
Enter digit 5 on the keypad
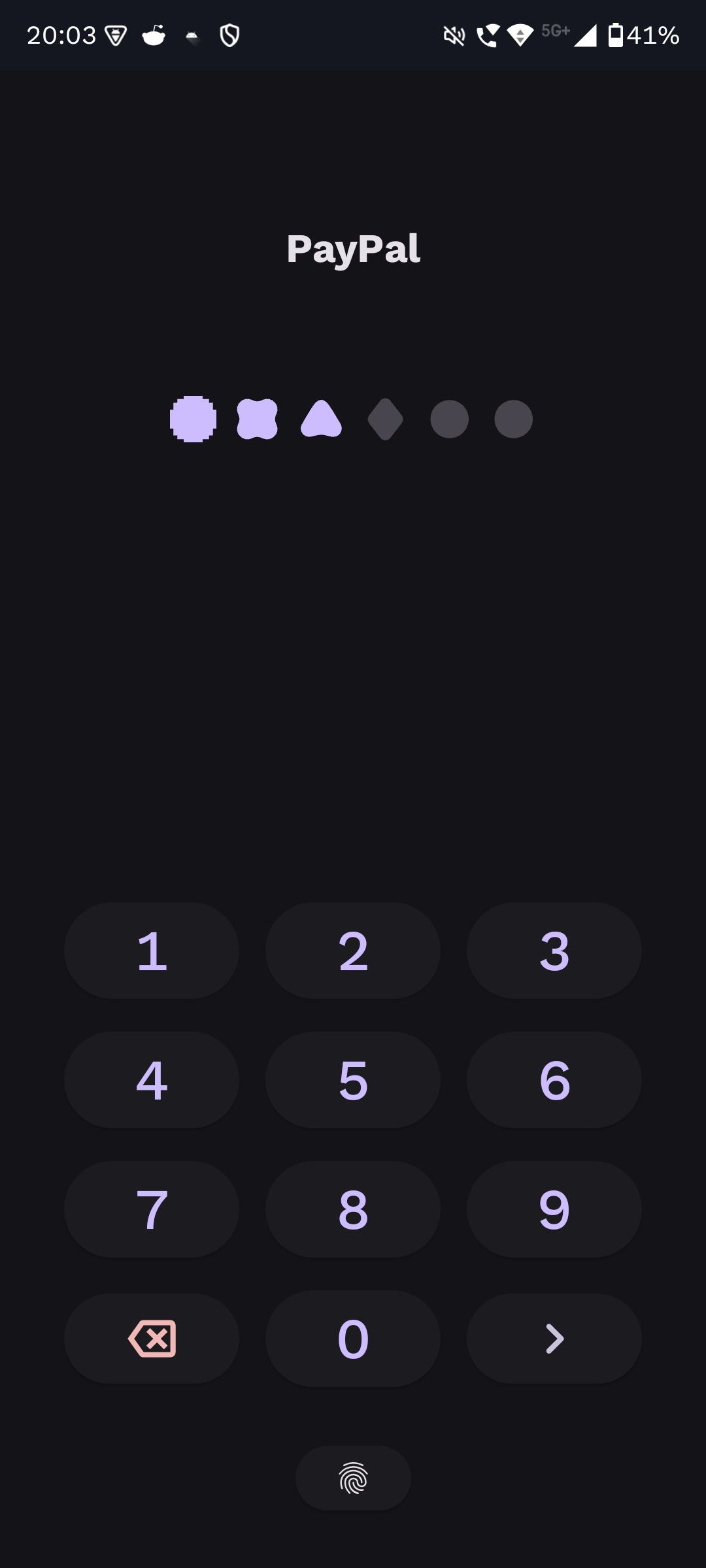pos(353,1080)
